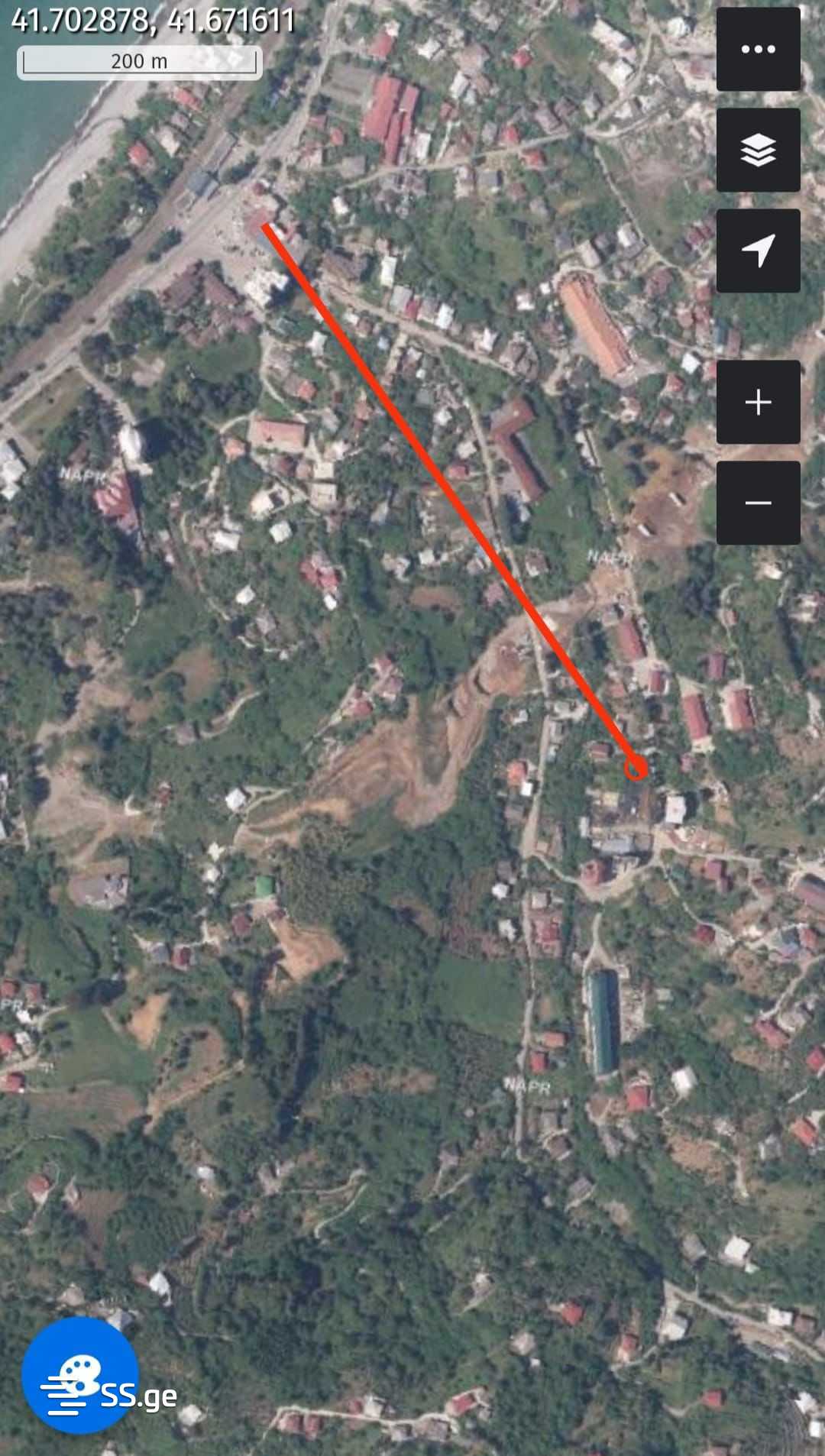825x1456 pixels.
Task: Zoom out of the map
Action: click(758, 503)
